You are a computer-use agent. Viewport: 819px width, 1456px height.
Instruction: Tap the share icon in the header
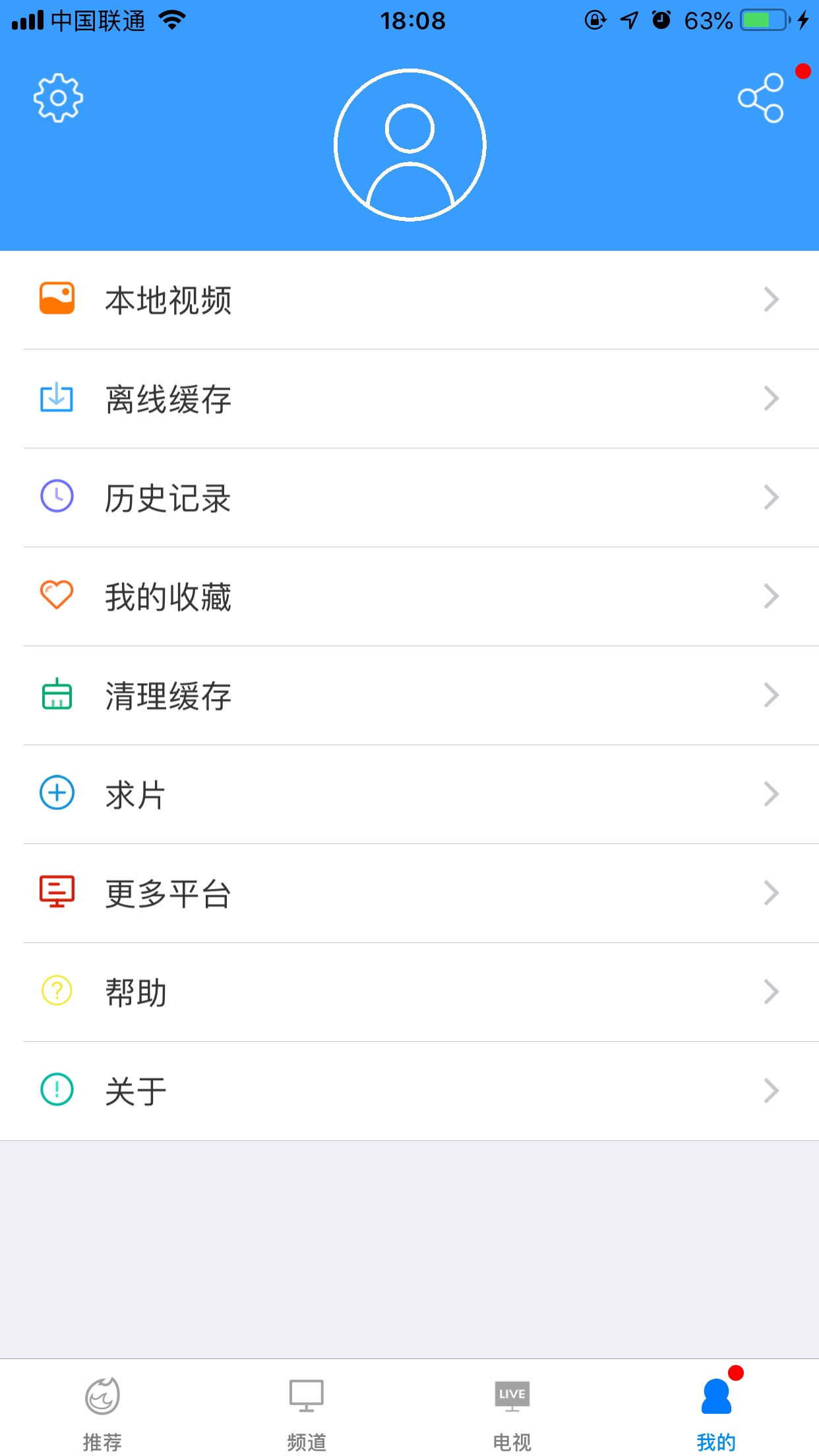(761, 98)
